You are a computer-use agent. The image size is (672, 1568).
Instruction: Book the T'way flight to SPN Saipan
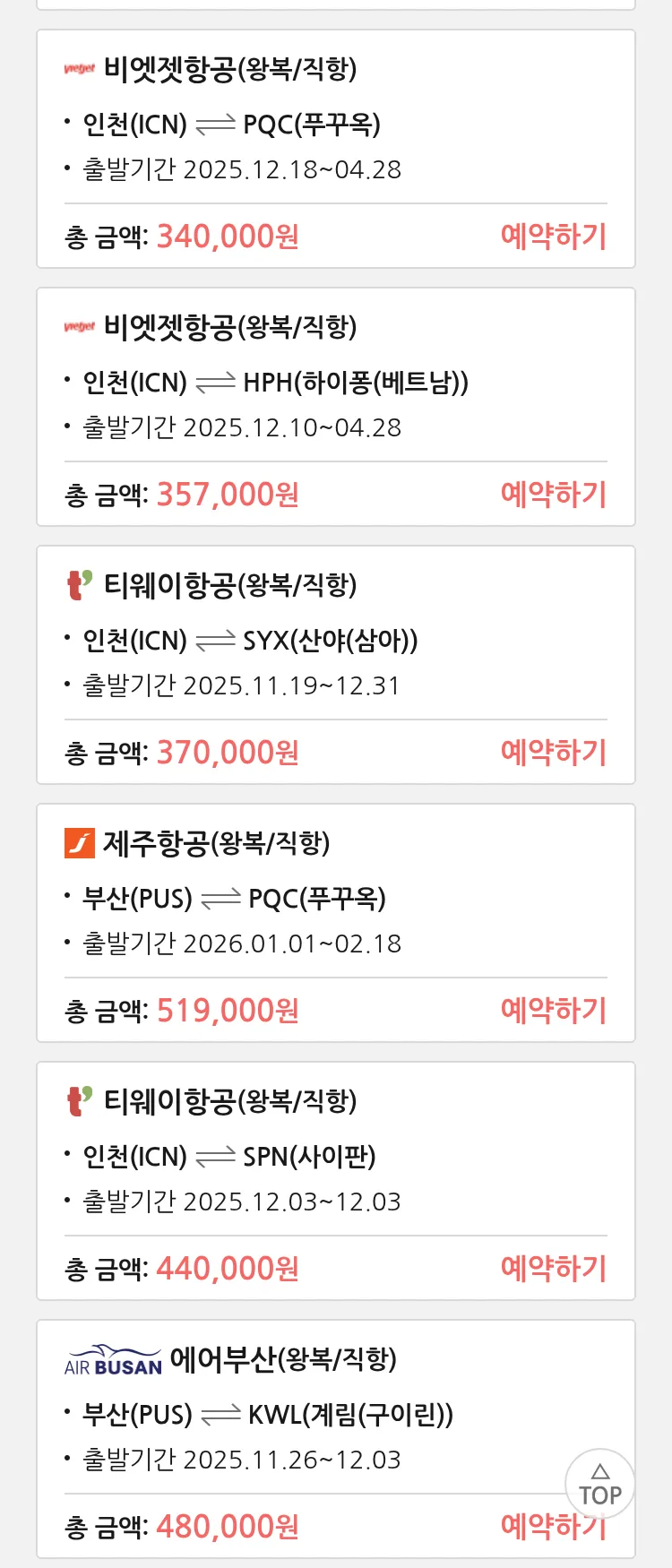click(553, 1269)
